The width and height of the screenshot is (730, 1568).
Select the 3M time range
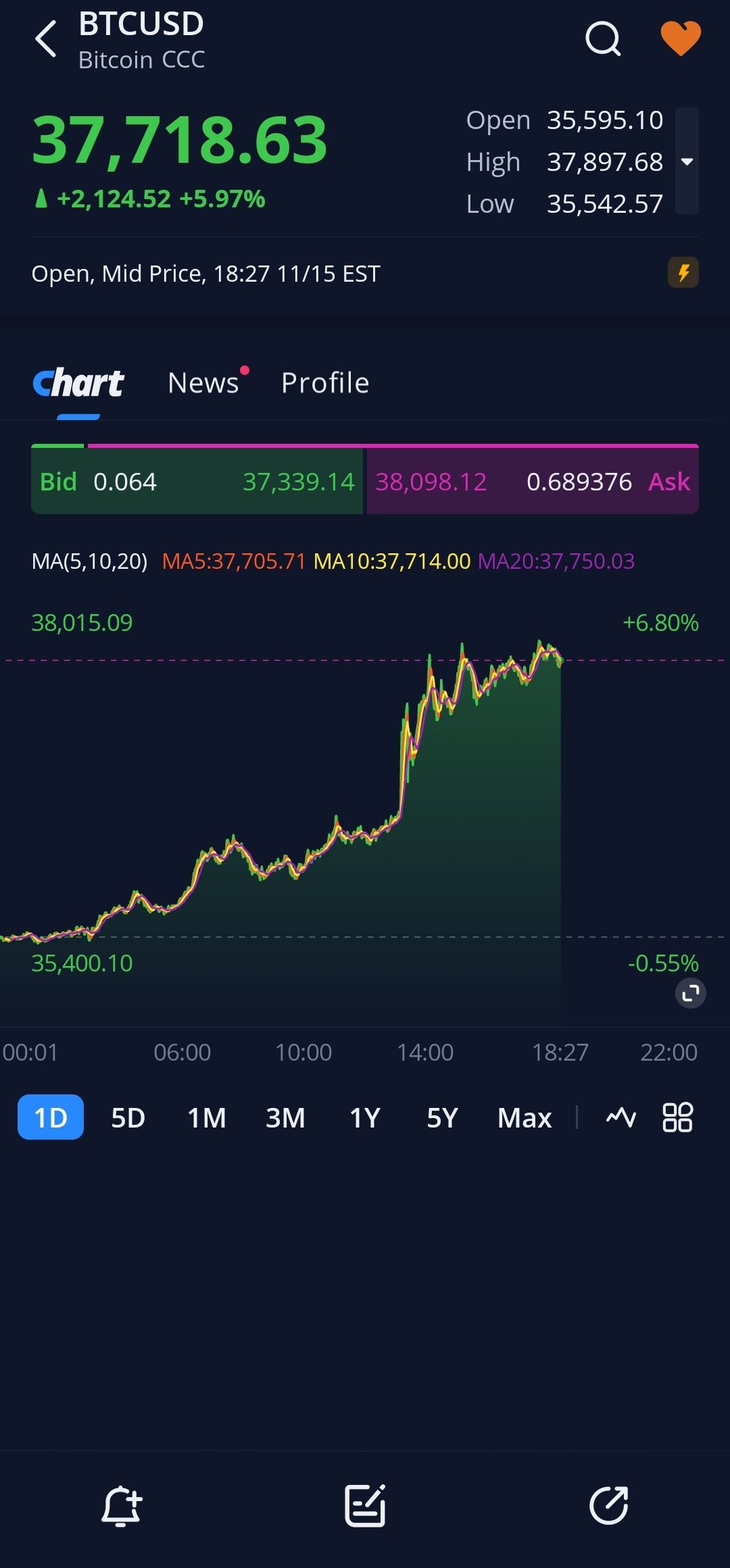[285, 1117]
